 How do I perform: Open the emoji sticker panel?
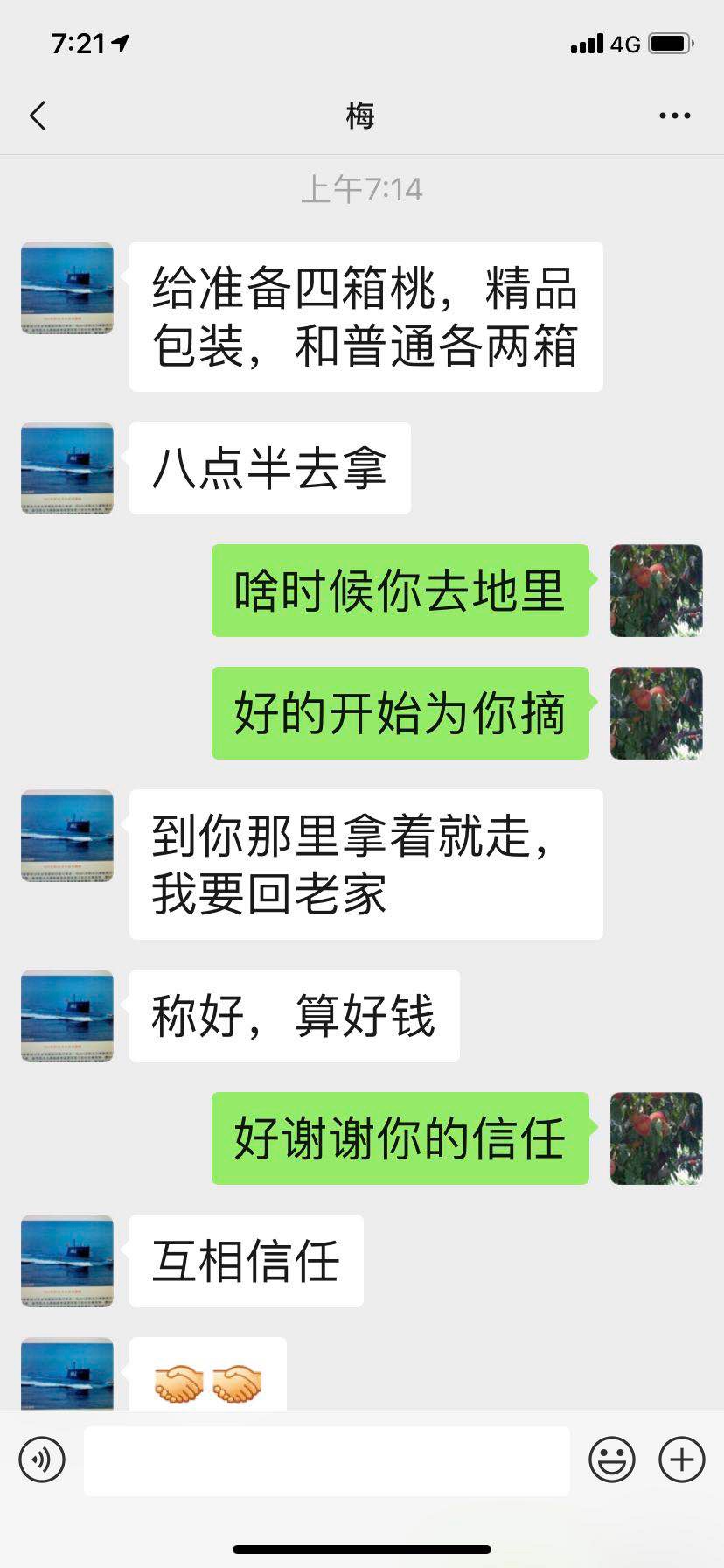(611, 1459)
